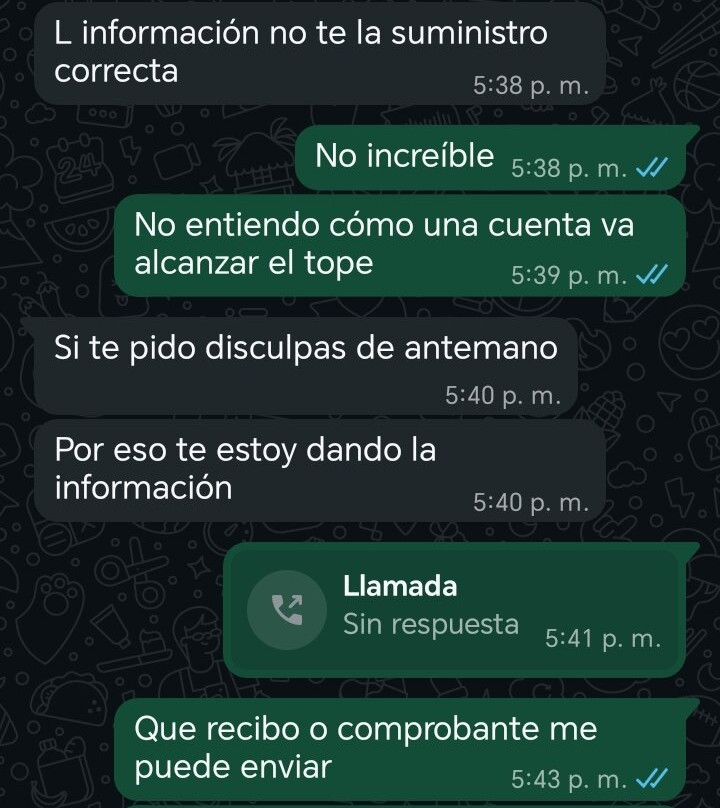
Task: Tap the Llamada Sin respuesta call bubble
Action: pyautogui.click(x=452, y=610)
